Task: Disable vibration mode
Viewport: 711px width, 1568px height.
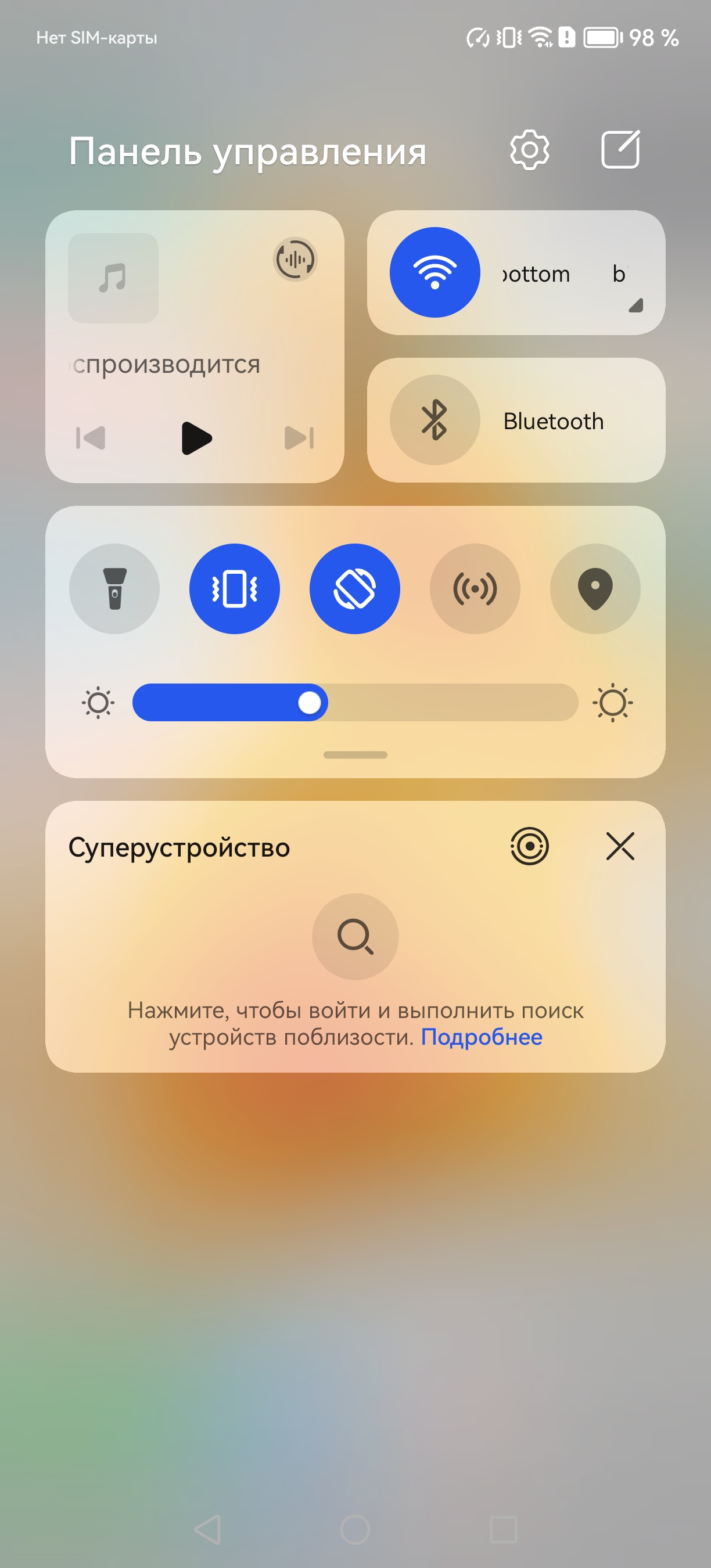Action: click(234, 589)
